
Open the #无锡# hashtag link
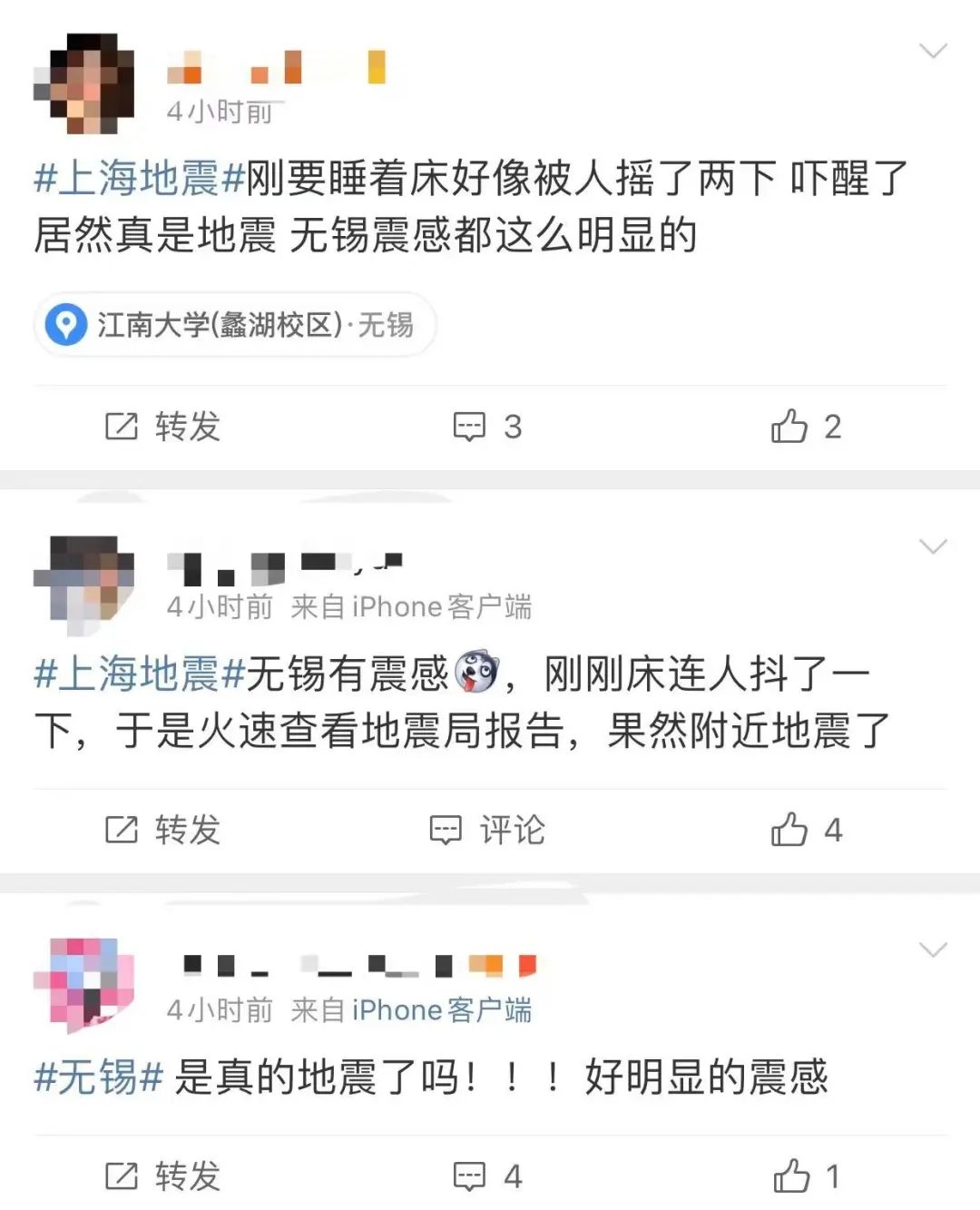98,1077
